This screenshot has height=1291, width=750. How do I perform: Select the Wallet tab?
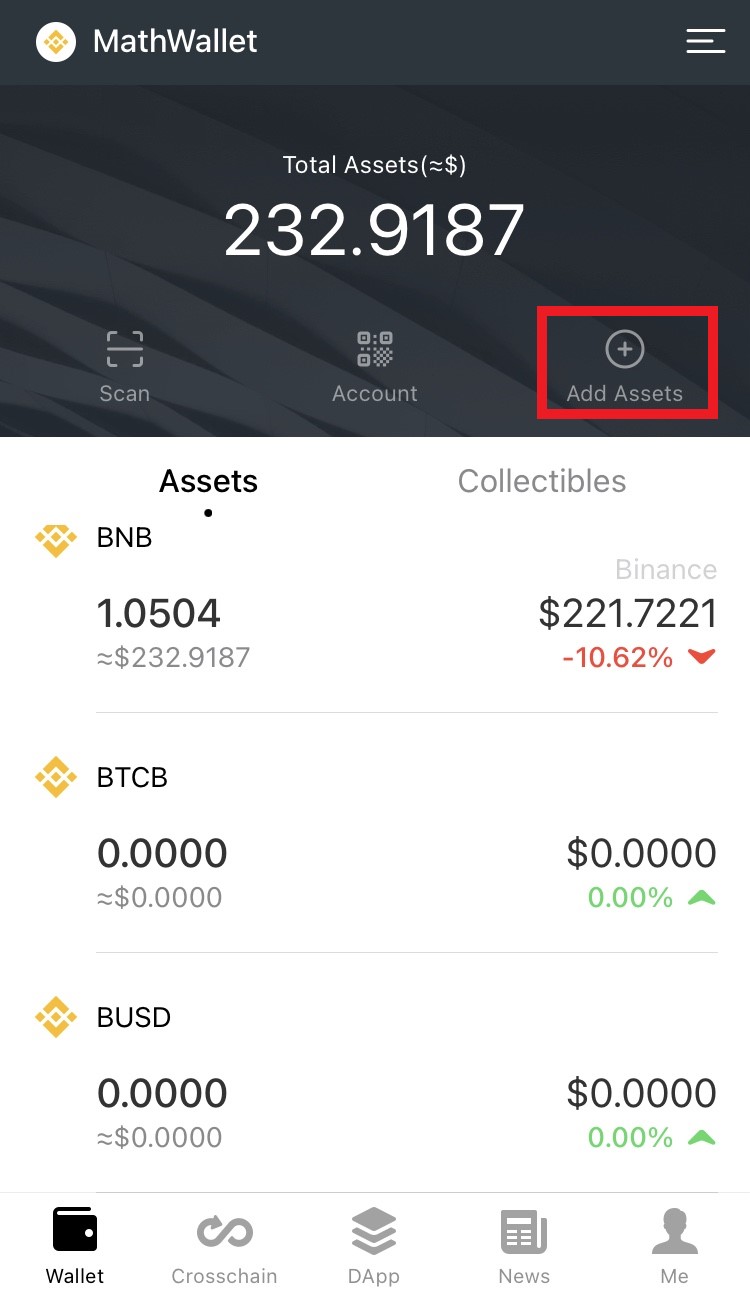click(75, 1245)
